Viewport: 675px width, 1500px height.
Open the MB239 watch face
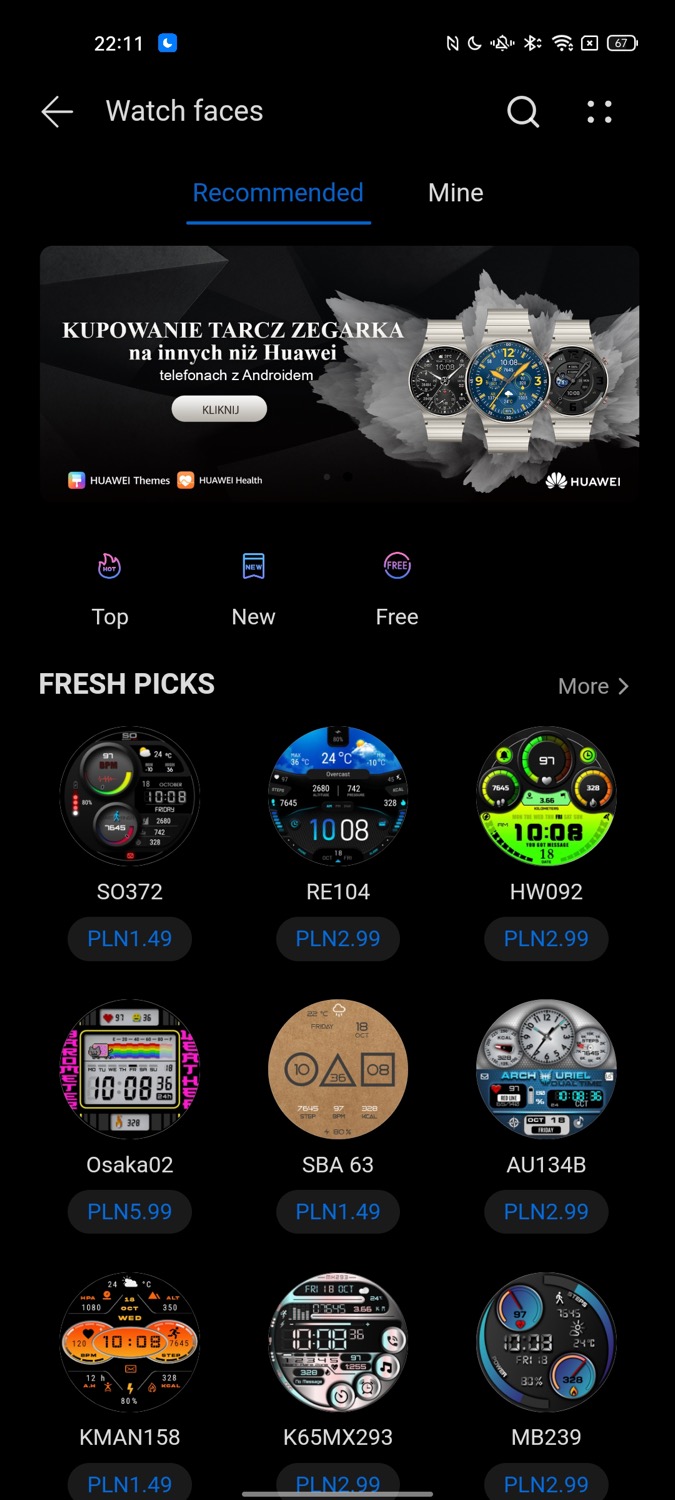pyautogui.click(x=546, y=1342)
